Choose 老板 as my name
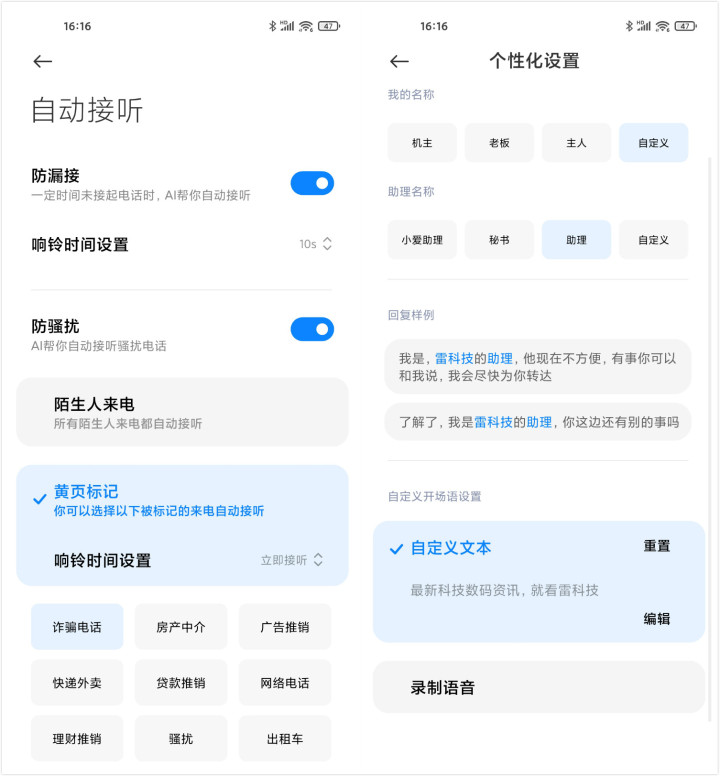The width and height of the screenshot is (720, 776). [499, 143]
